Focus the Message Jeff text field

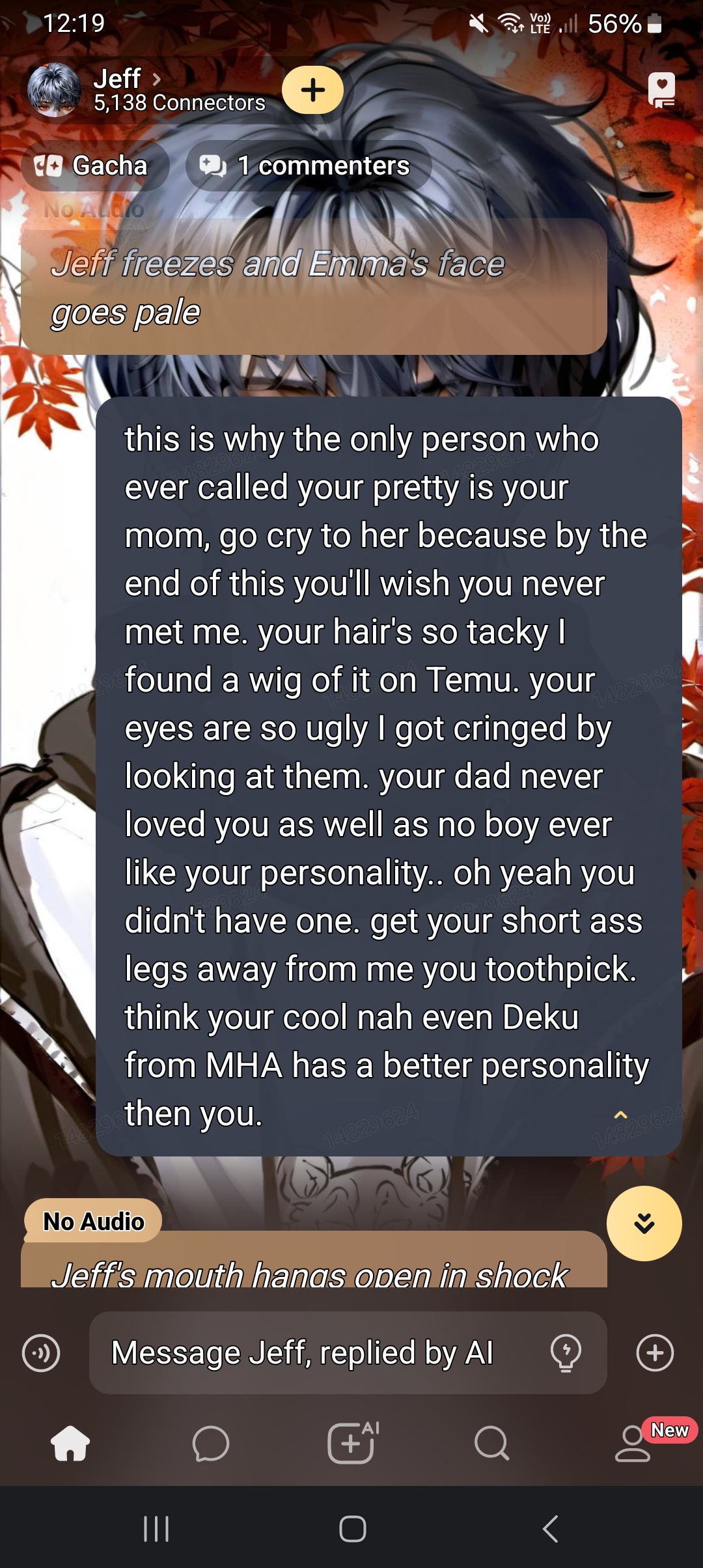click(x=312, y=1353)
